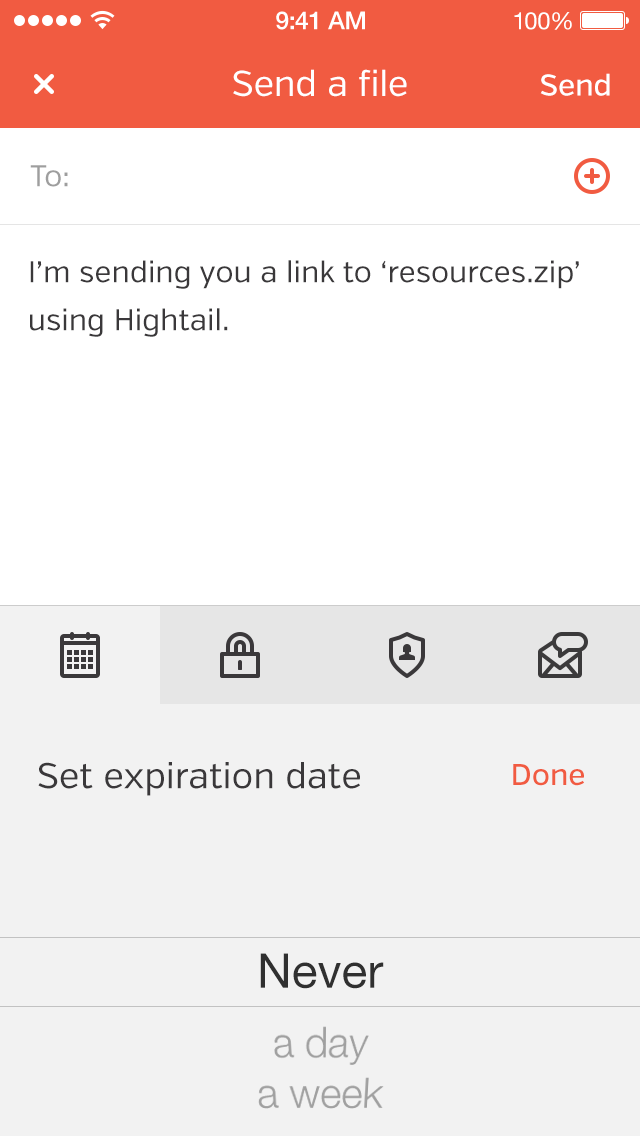Open the shield identity verification tab
The width and height of the screenshot is (640, 1136).
tap(407, 655)
